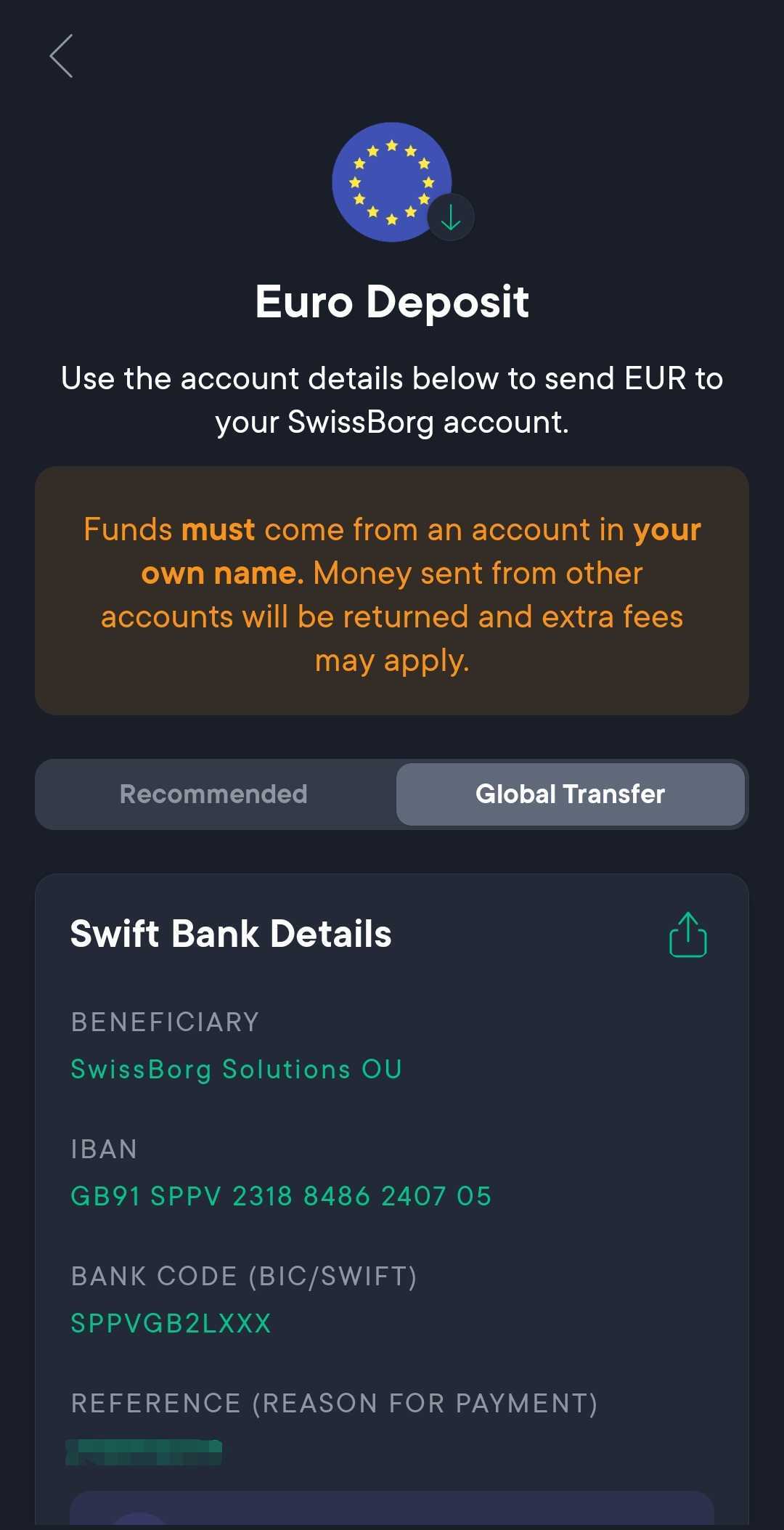The image size is (784, 1530).
Task: Select the Global Transfer tab
Action: point(570,794)
